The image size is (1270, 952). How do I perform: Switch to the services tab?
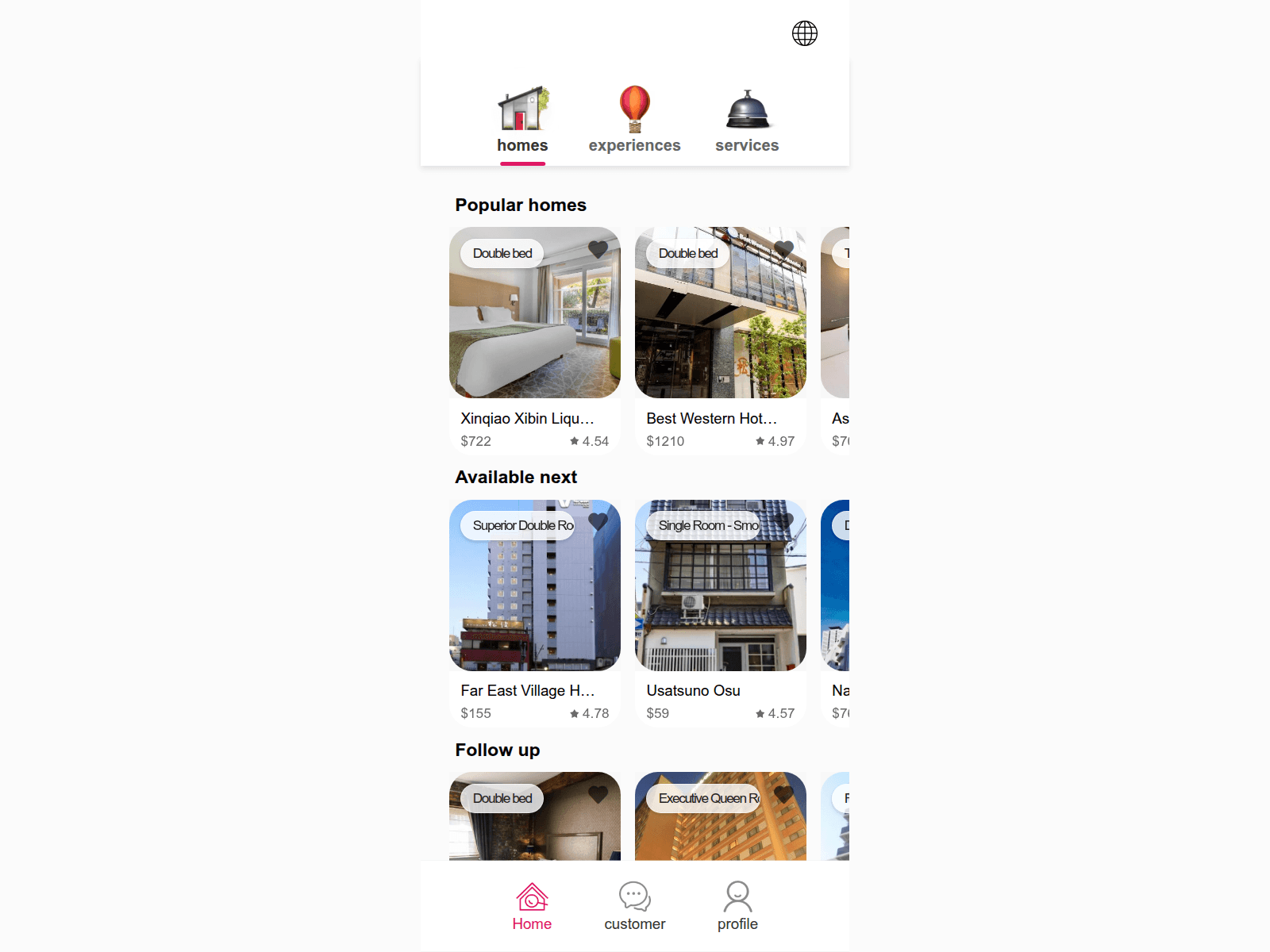click(x=747, y=121)
